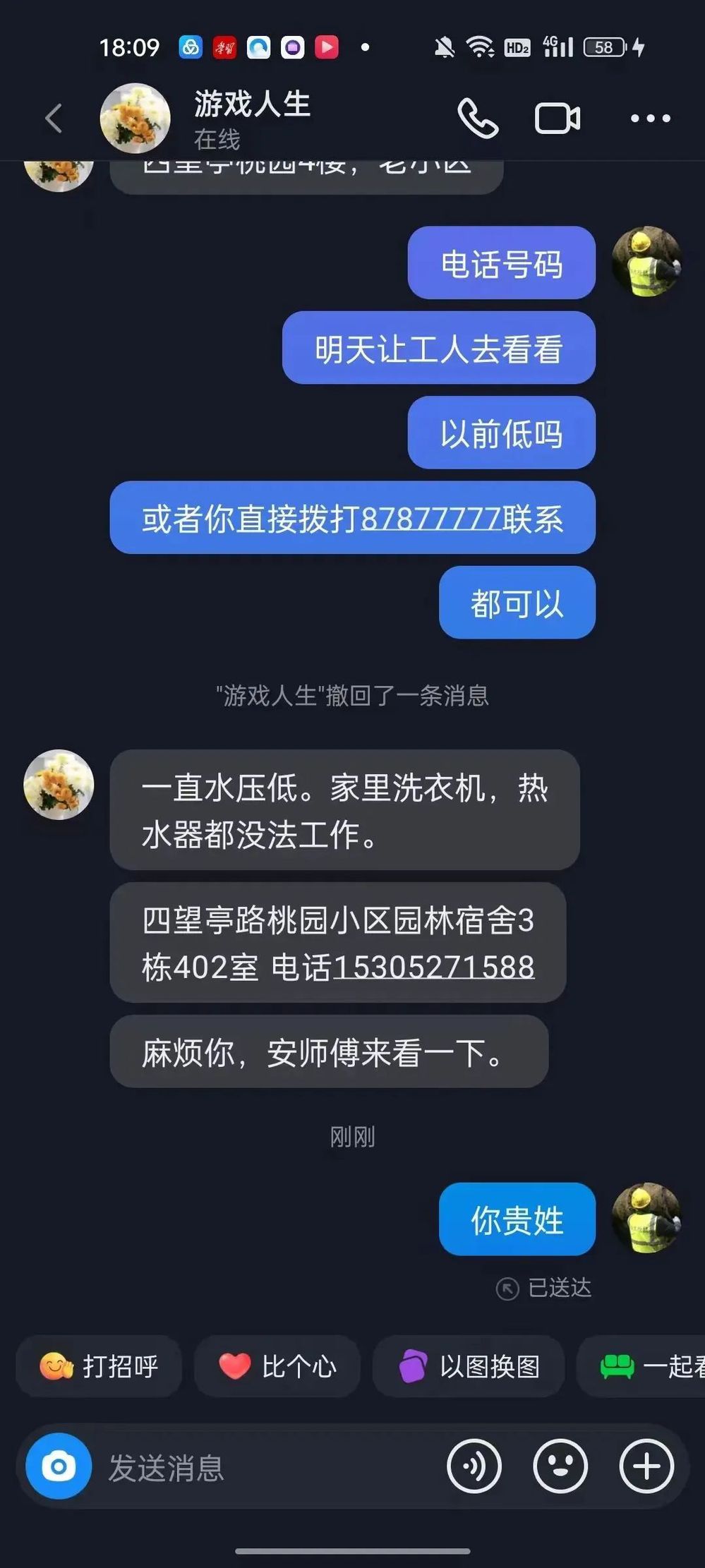Open the emoji picker
This screenshot has height=1568, width=705.
click(x=560, y=1466)
